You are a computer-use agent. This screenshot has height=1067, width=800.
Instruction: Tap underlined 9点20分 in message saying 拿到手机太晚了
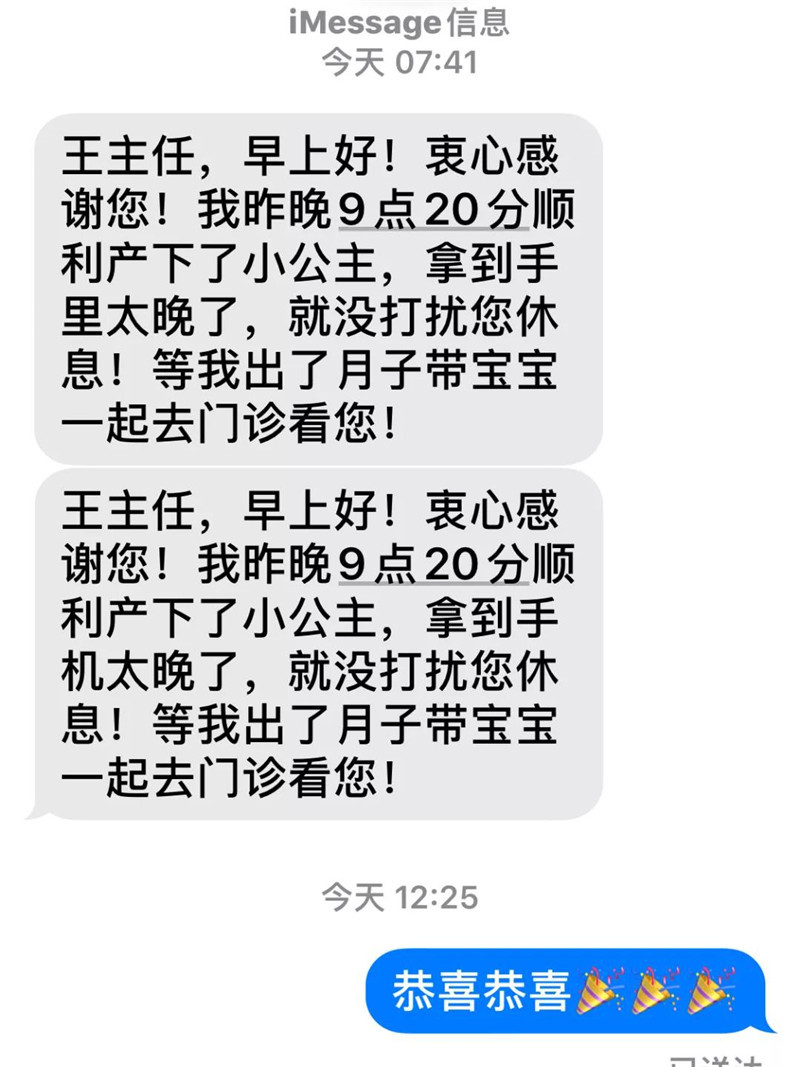(x=432, y=565)
